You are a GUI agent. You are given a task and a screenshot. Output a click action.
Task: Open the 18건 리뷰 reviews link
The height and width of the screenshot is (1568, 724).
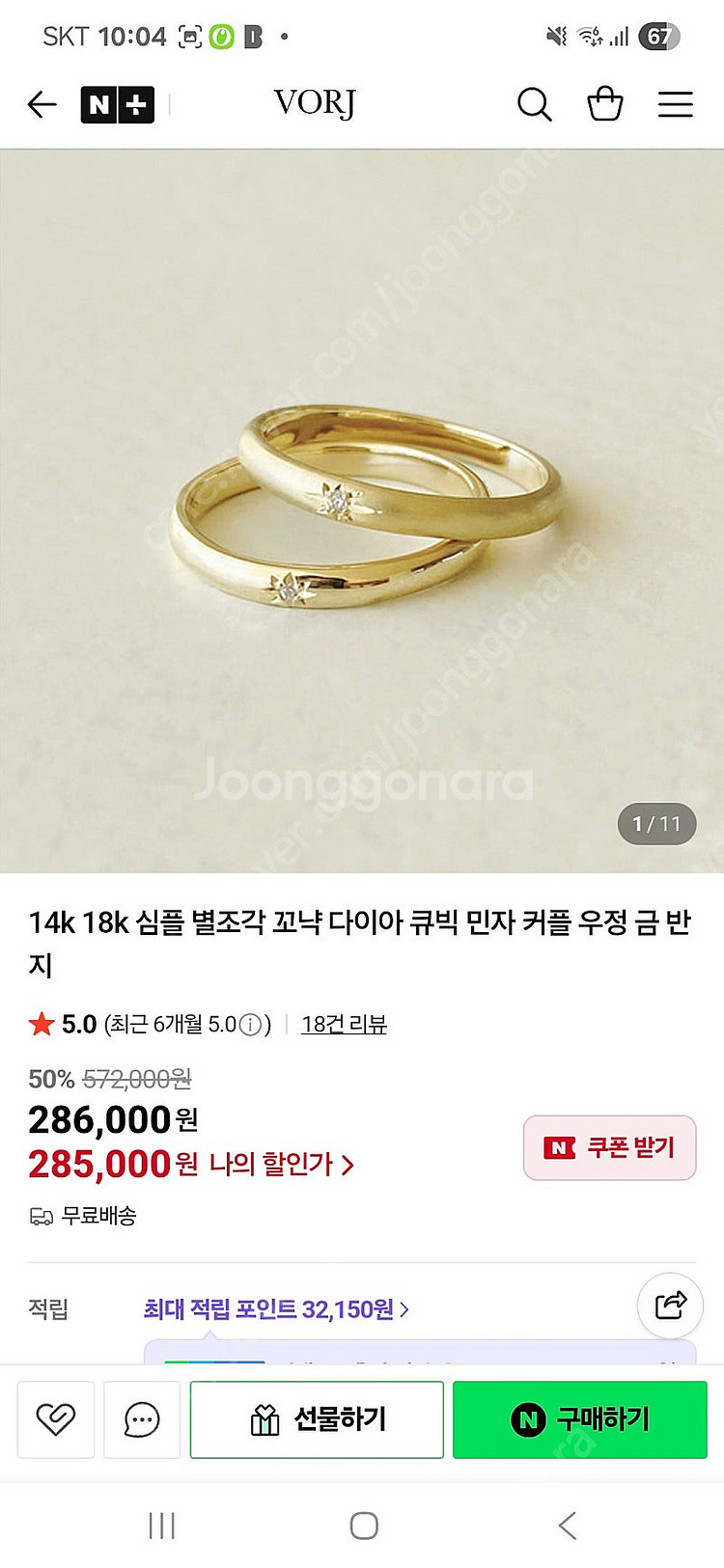point(344,1024)
